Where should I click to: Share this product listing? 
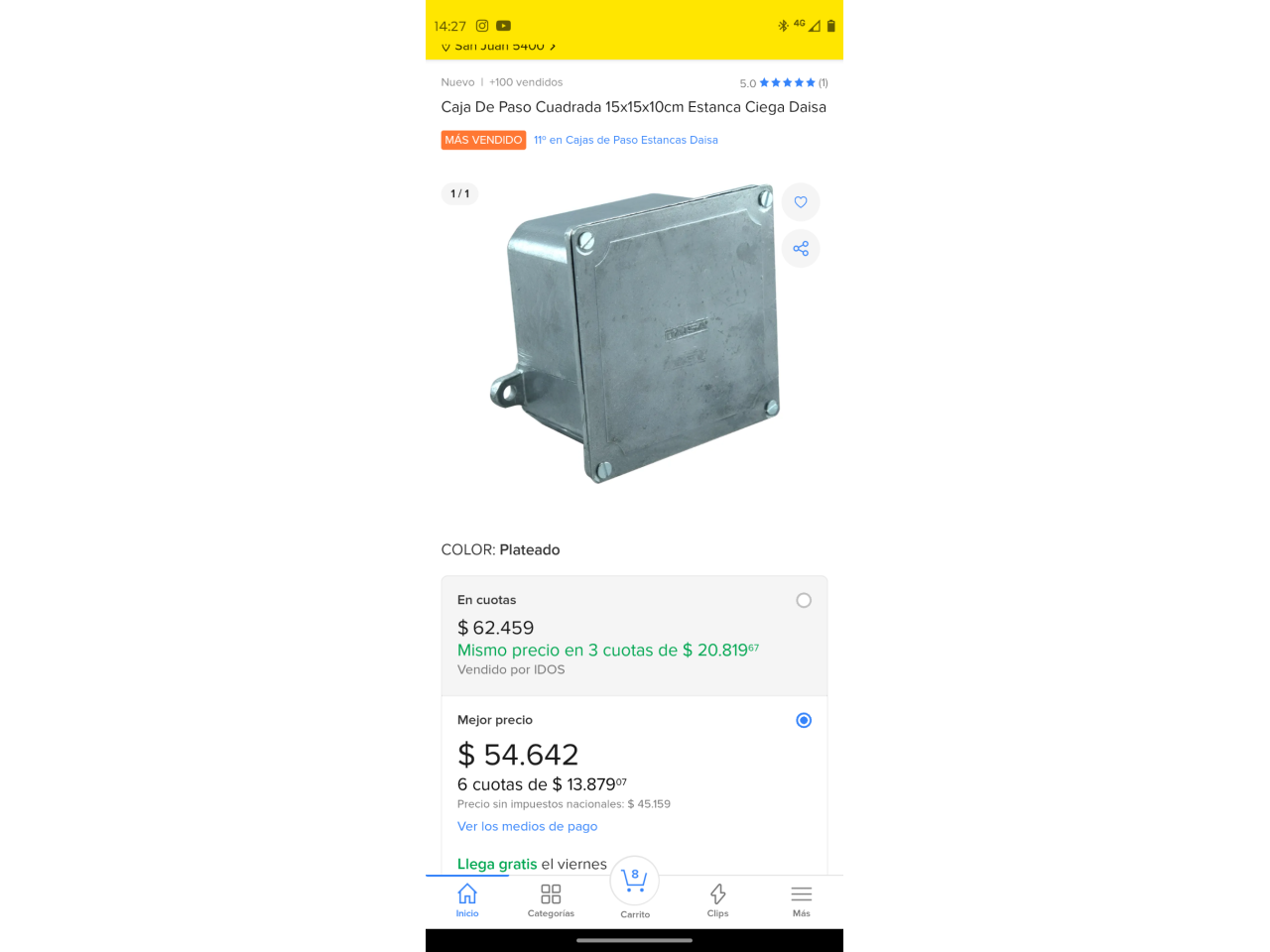click(x=801, y=248)
